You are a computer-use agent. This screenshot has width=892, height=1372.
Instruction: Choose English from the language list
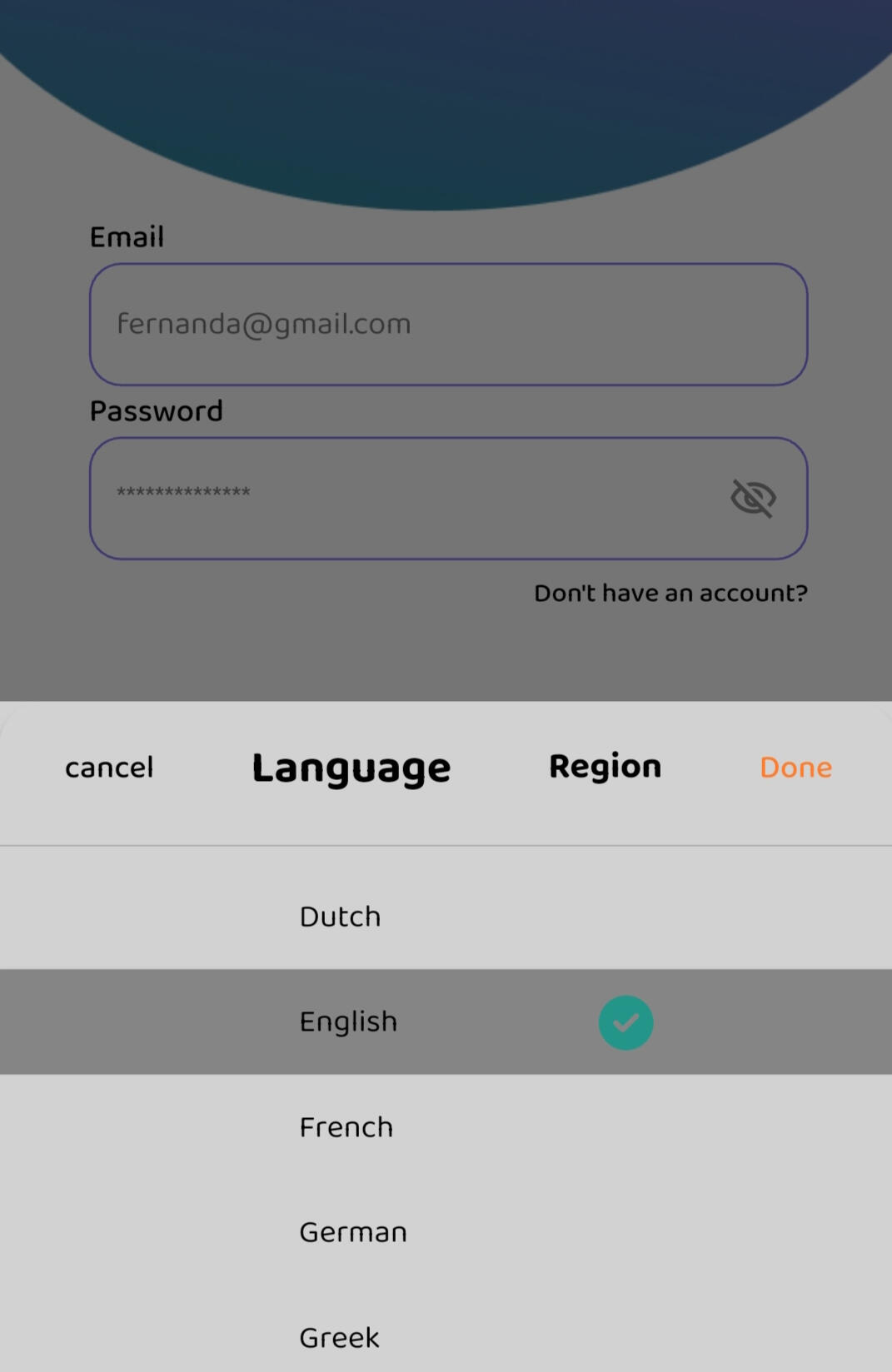pyautogui.click(x=348, y=1022)
